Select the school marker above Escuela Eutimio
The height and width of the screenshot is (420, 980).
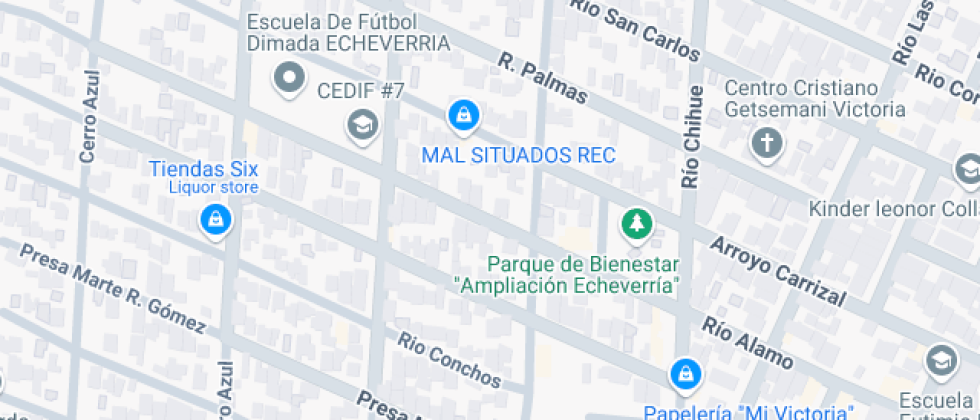941,359
